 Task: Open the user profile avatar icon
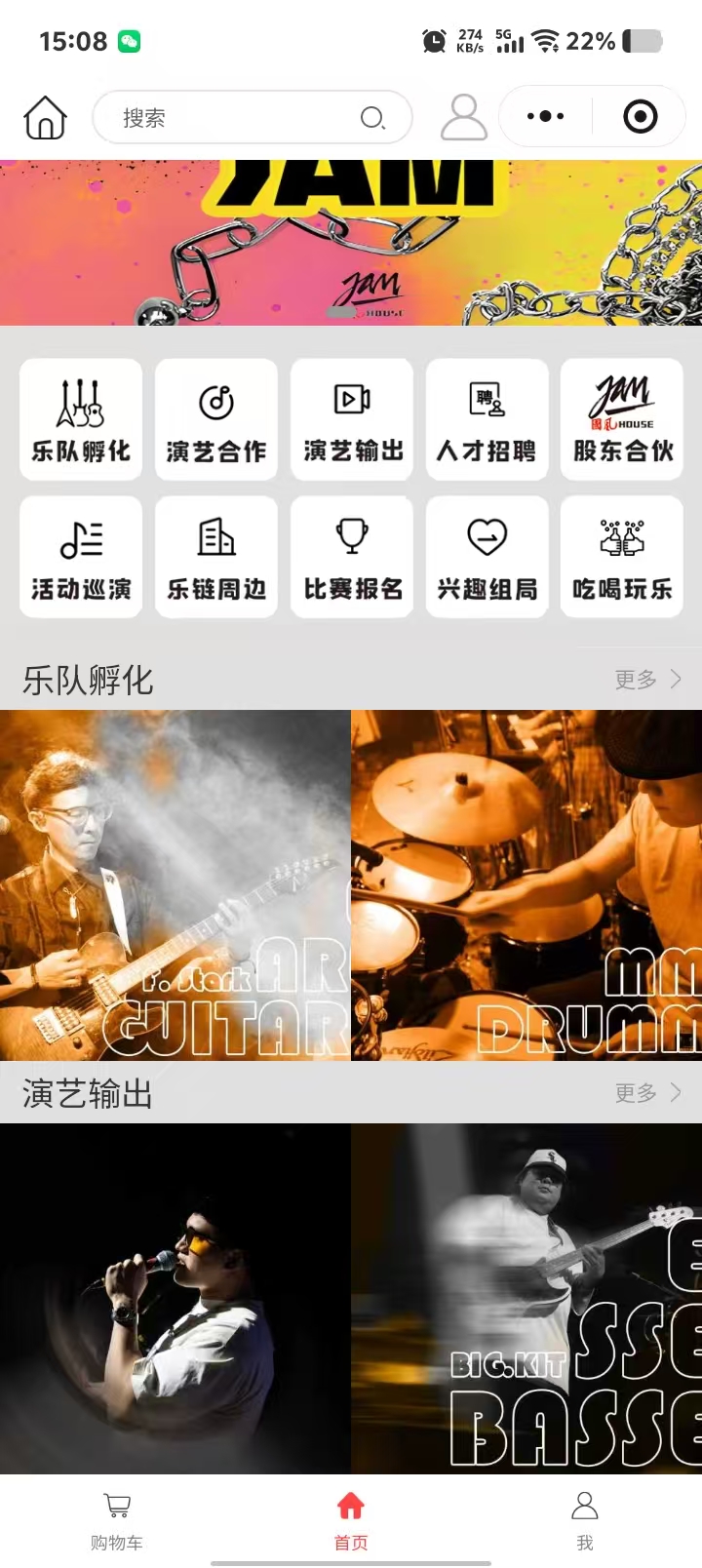(464, 118)
